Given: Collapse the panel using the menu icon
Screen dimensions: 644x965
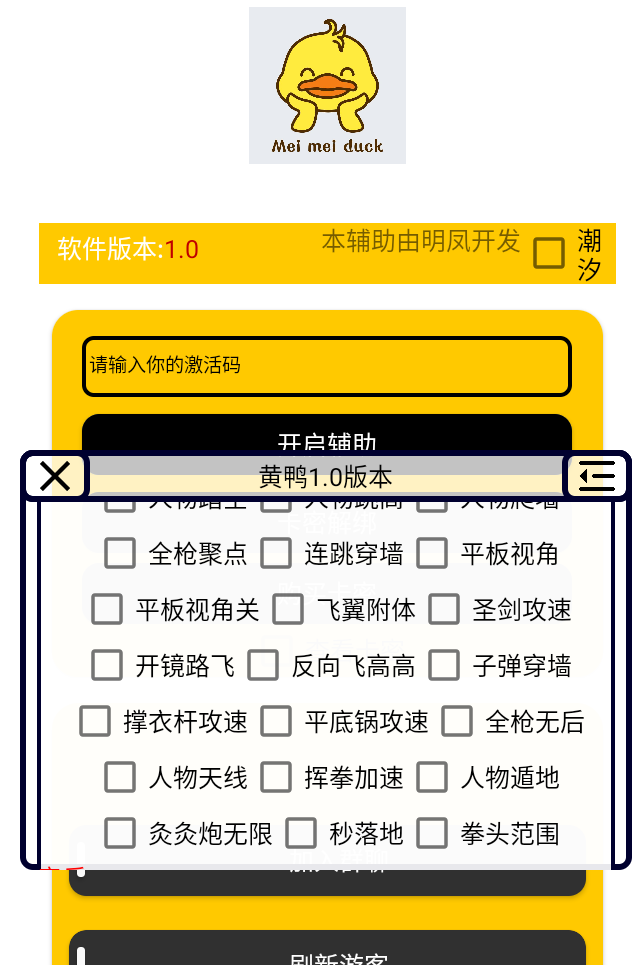Looking at the screenshot, I should click(x=597, y=477).
